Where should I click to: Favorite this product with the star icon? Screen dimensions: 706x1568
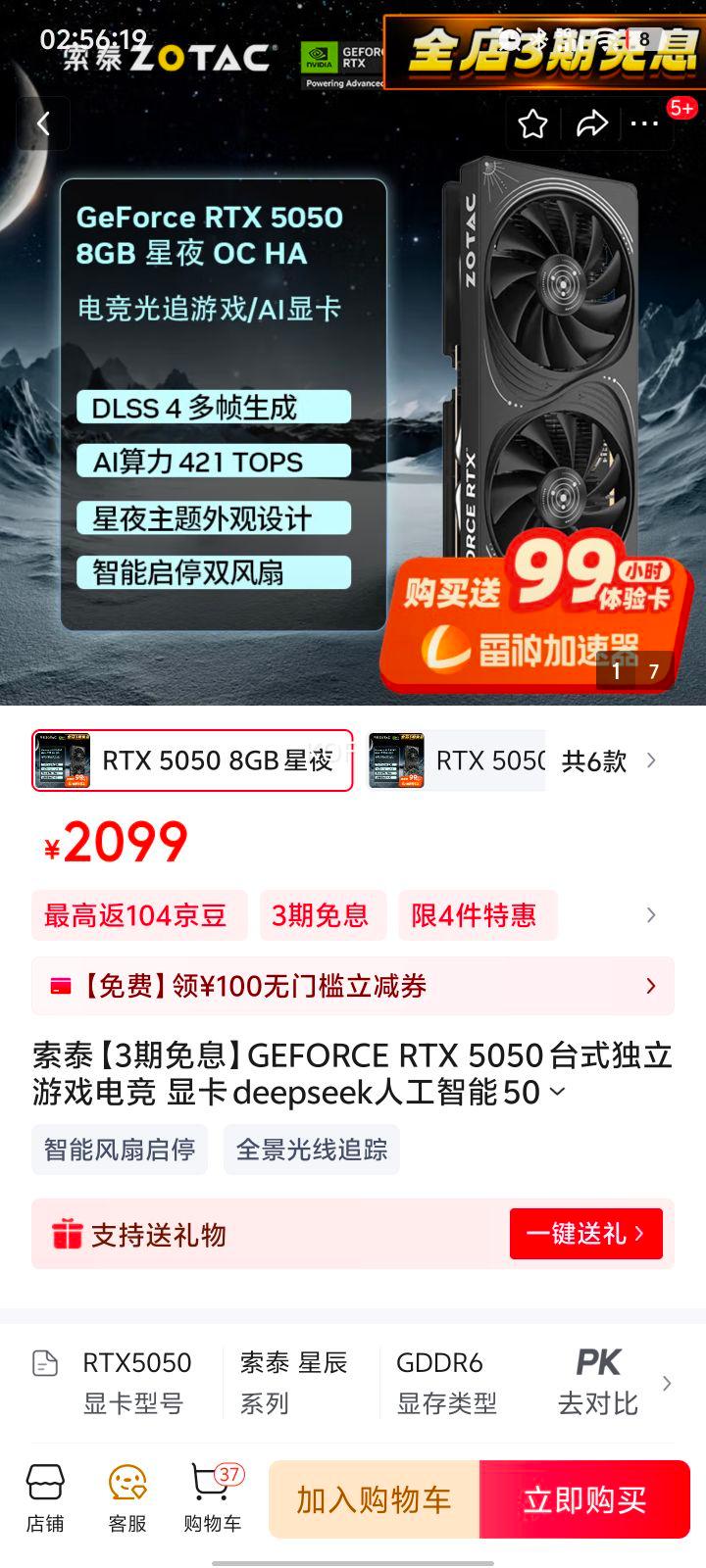[532, 123]
